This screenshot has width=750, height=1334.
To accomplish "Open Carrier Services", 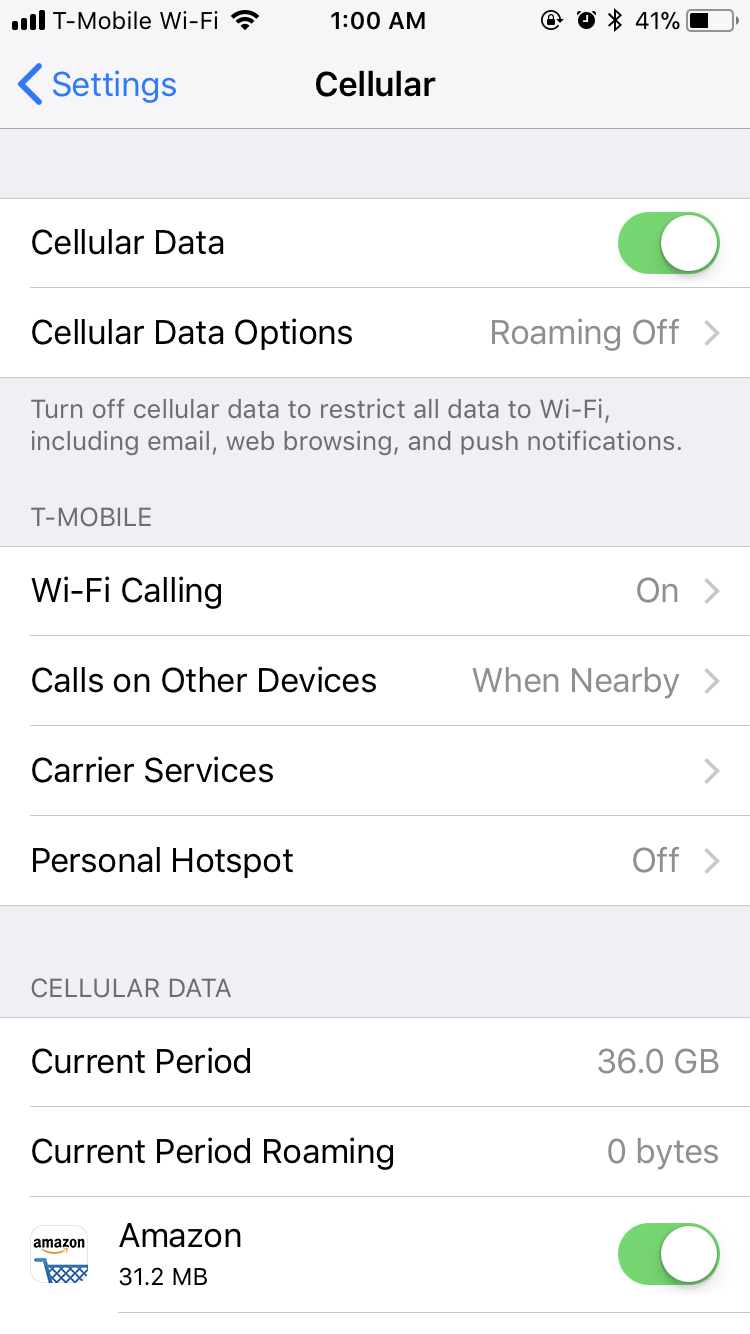I will [x=375, y=771].
